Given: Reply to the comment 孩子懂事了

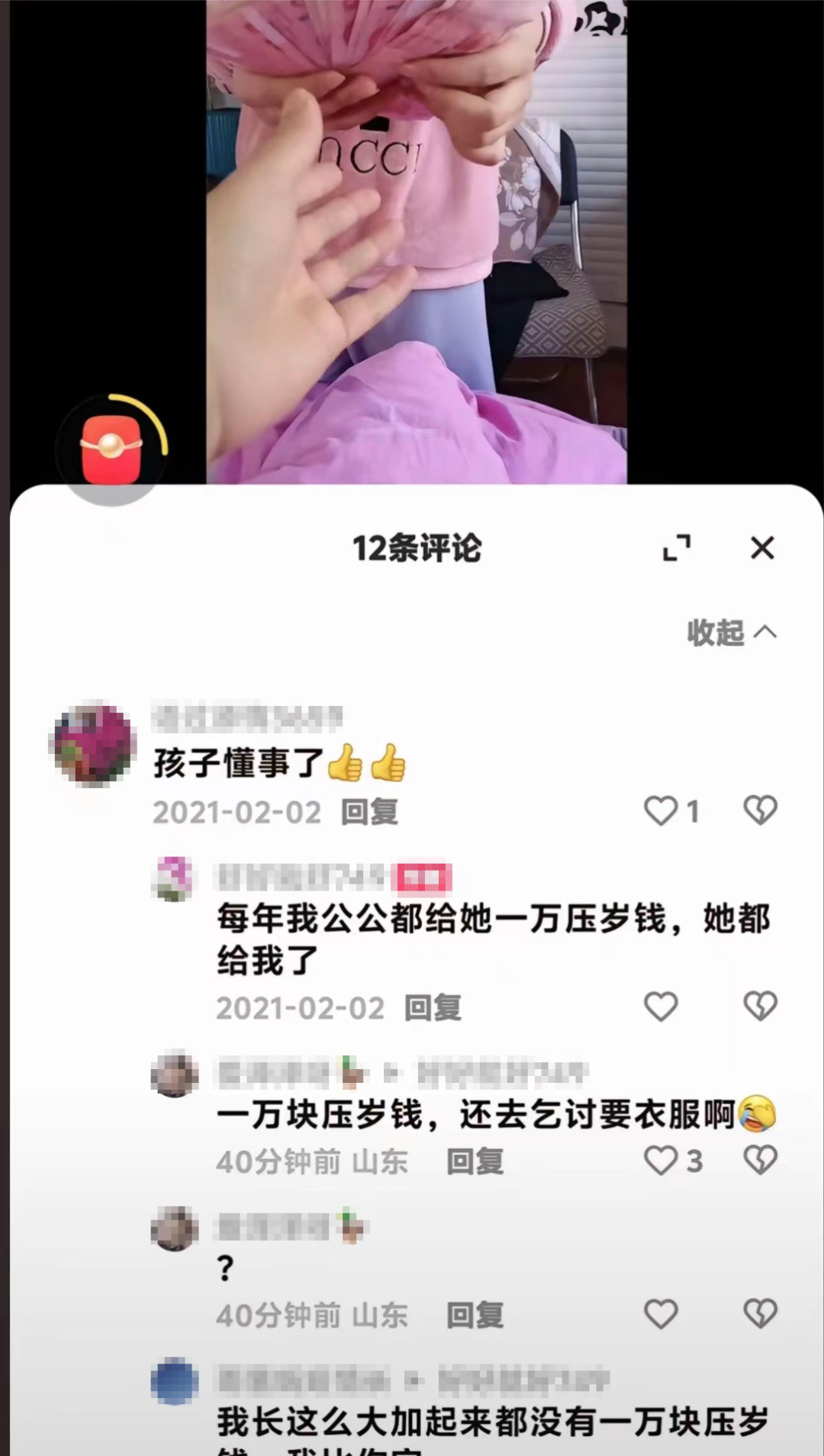Looking at the screenshot, I should click(369, 813).
